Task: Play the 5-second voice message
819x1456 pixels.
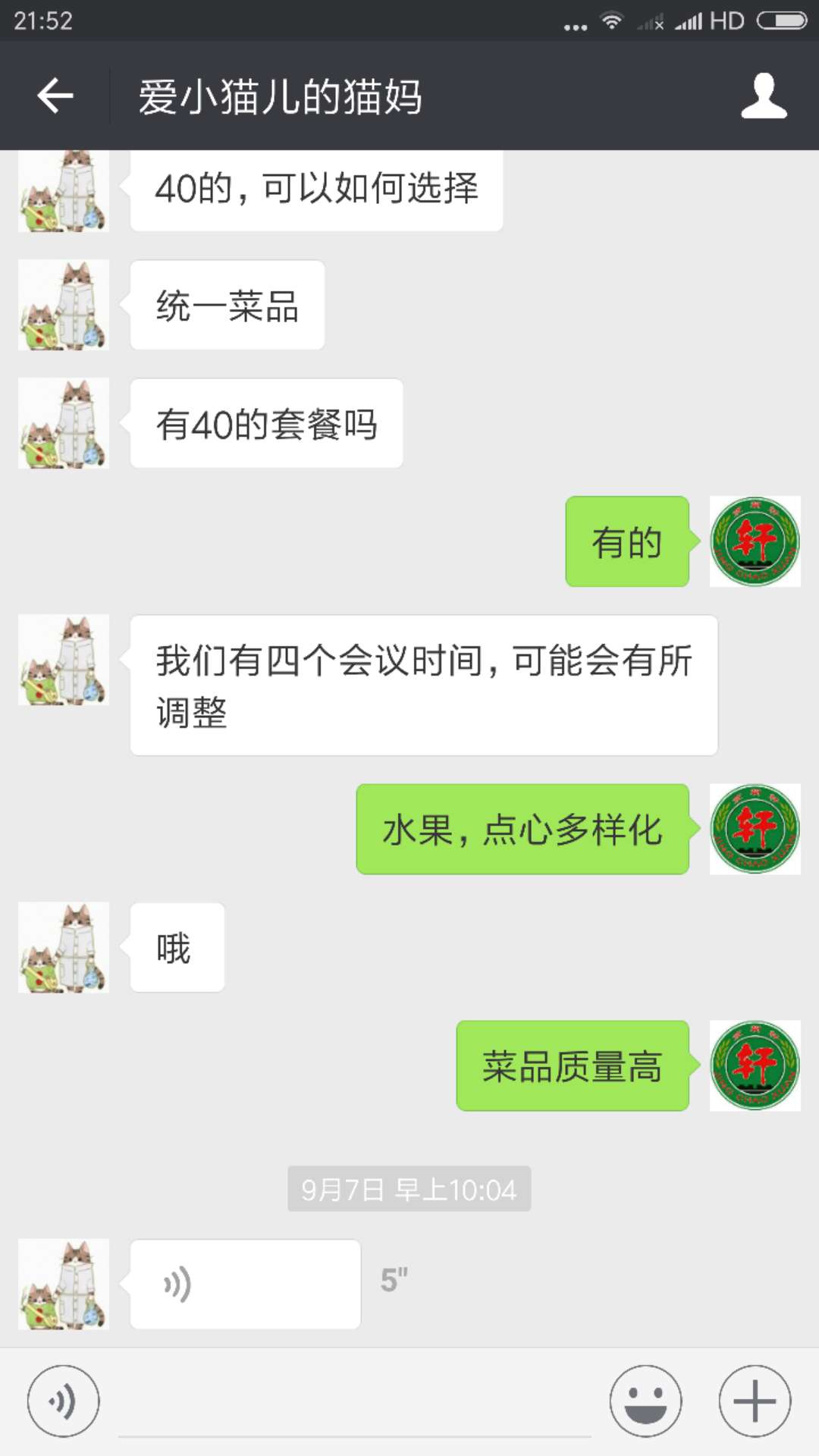Action: 245,1284
